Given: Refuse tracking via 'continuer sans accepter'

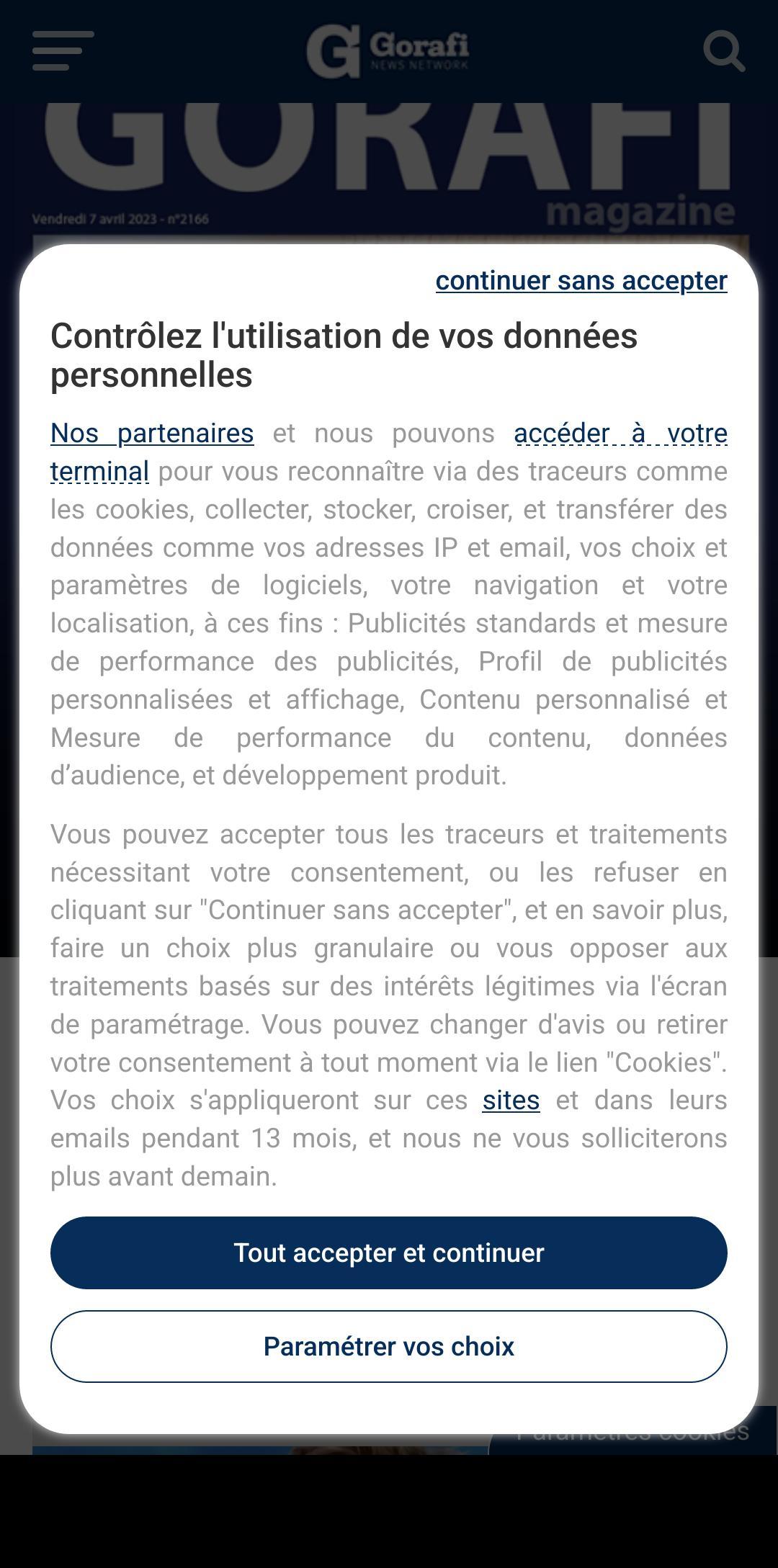Looking at the screenshot, I should [x=581, y=281].
